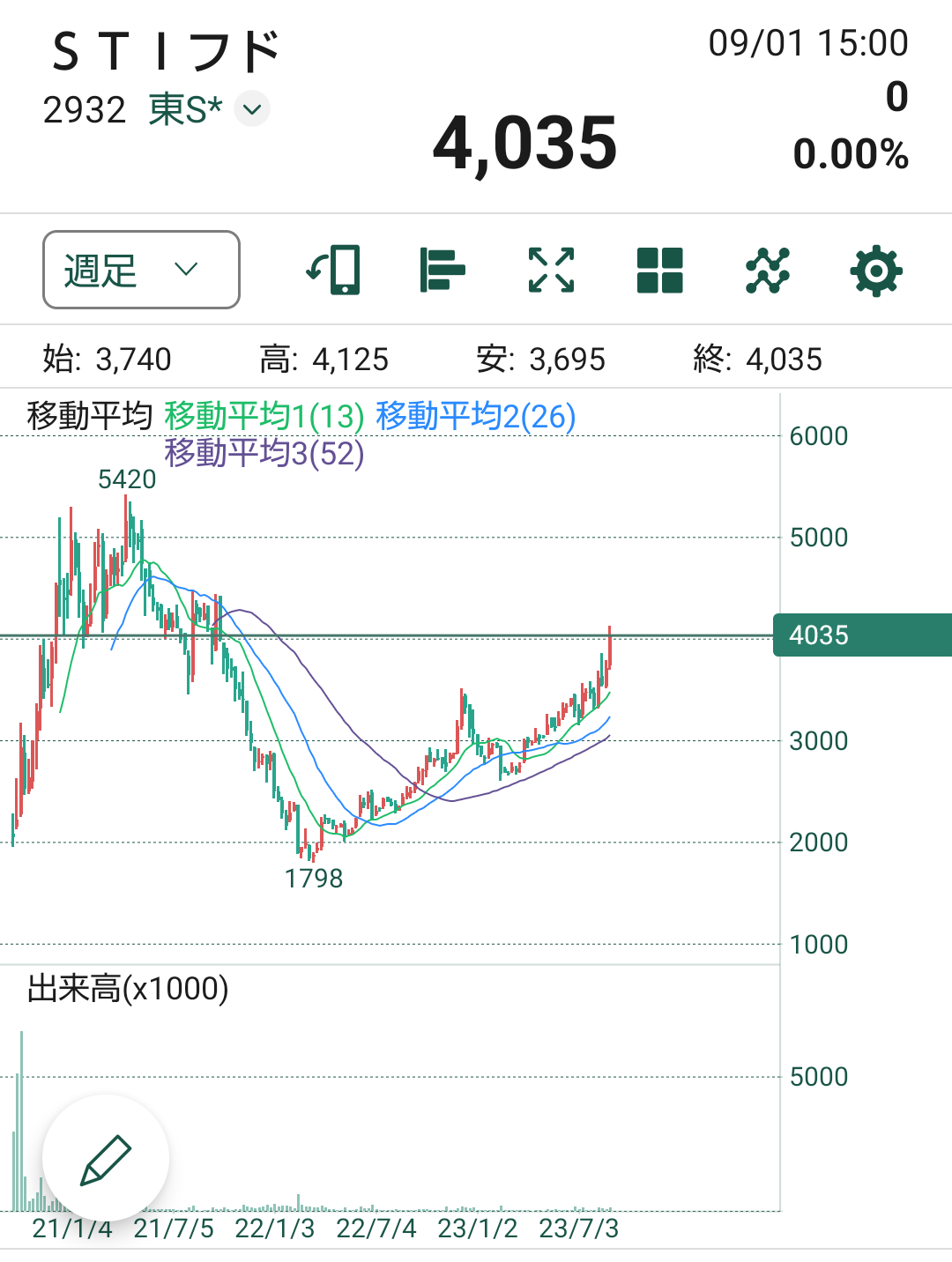
Task: Open the four-panel grid layout icon
Action: pos(659,270)
